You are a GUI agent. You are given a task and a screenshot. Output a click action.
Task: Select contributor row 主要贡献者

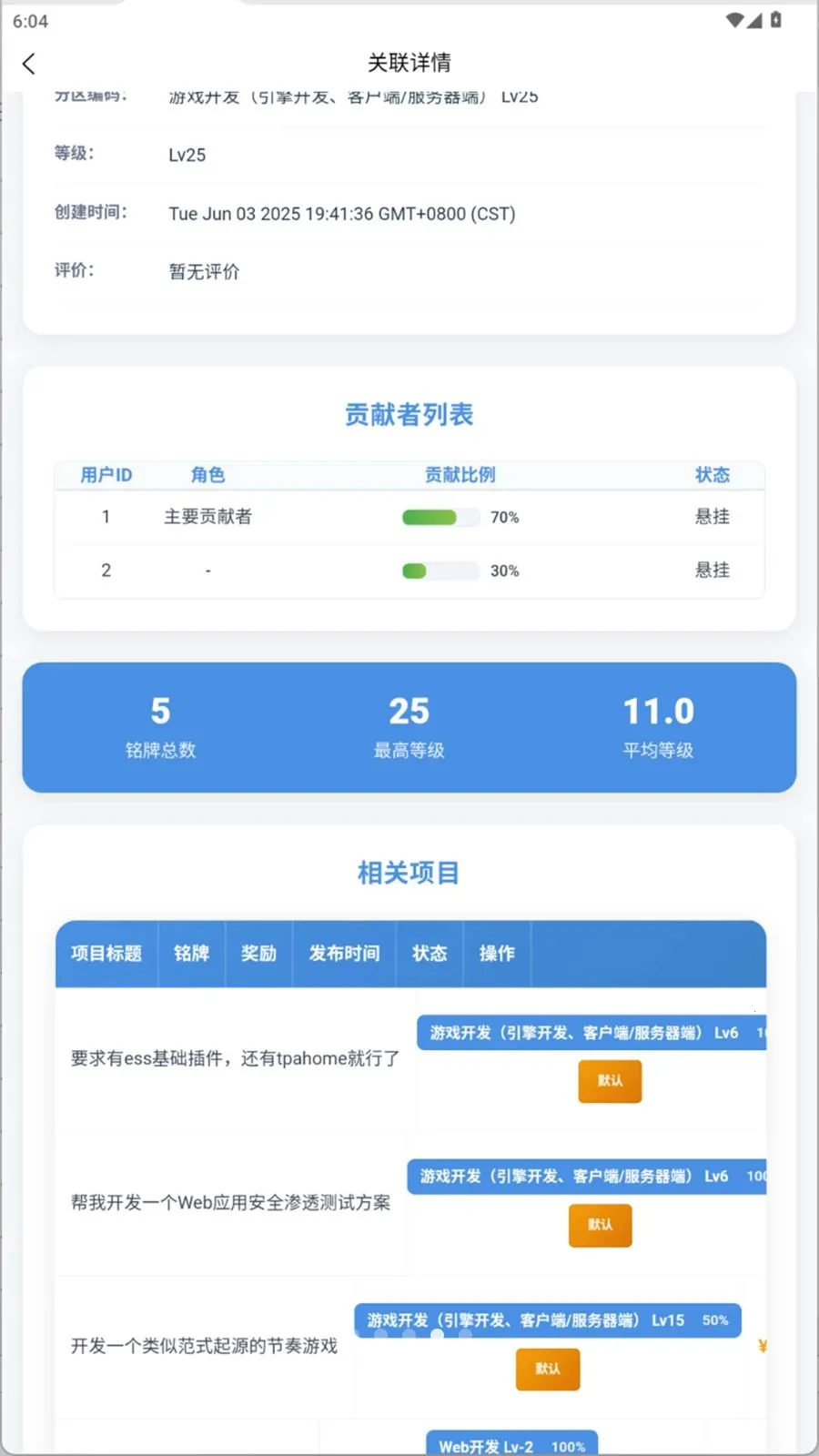[x=208, y=517]
